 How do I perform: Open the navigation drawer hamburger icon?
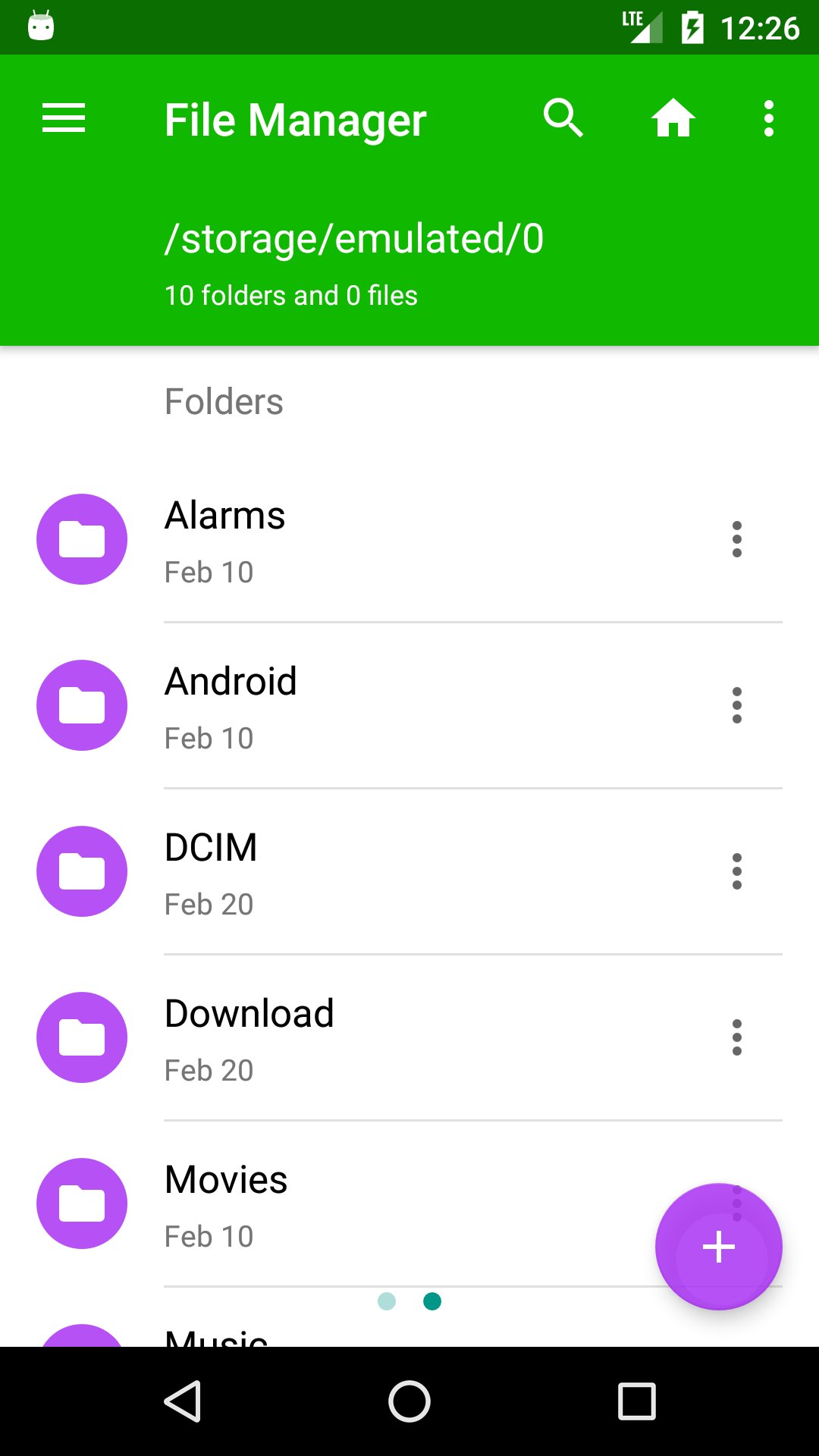(x=63, y=118)
